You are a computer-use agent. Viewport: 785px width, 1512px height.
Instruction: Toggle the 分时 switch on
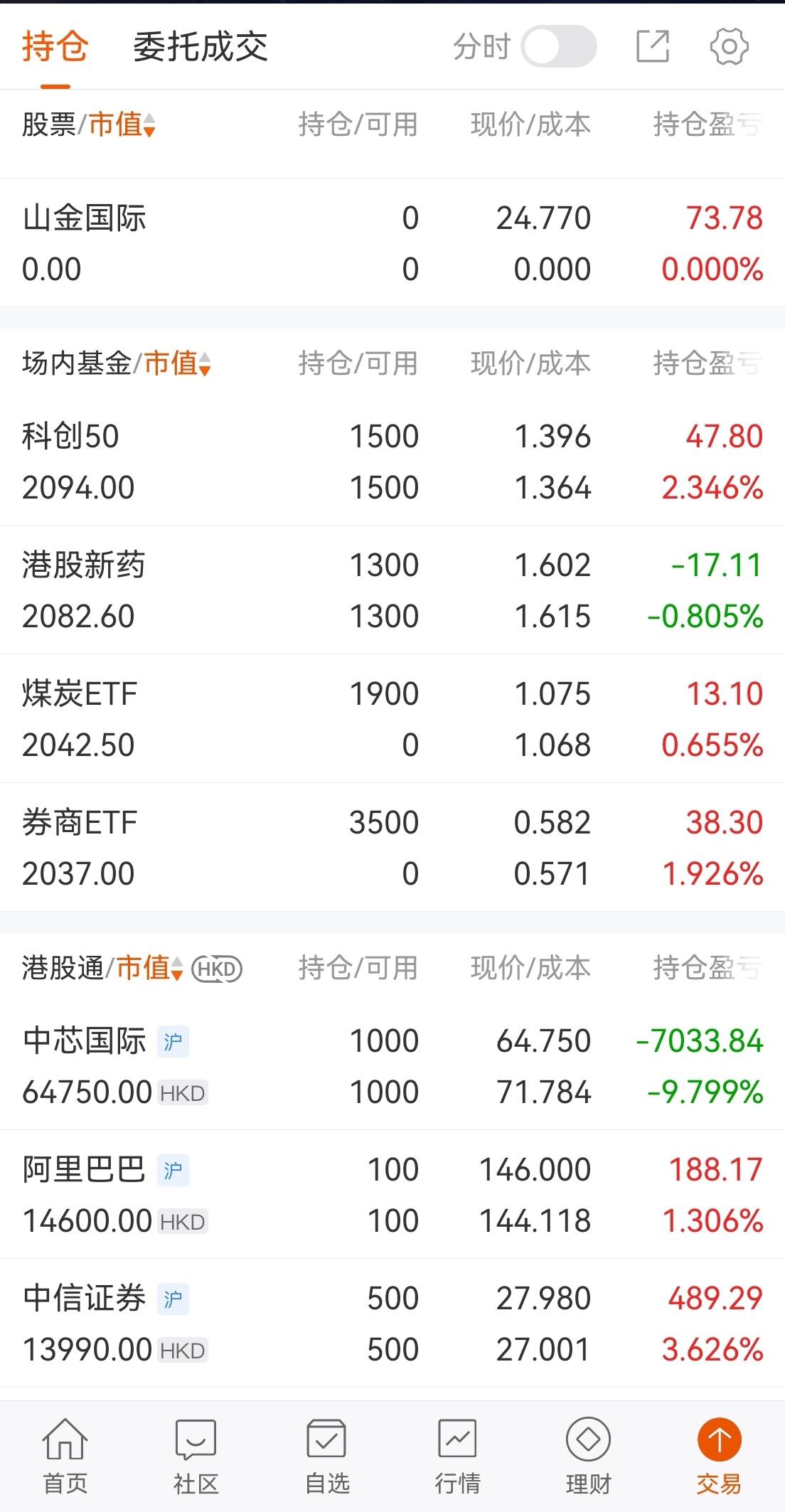click(559, 47)
